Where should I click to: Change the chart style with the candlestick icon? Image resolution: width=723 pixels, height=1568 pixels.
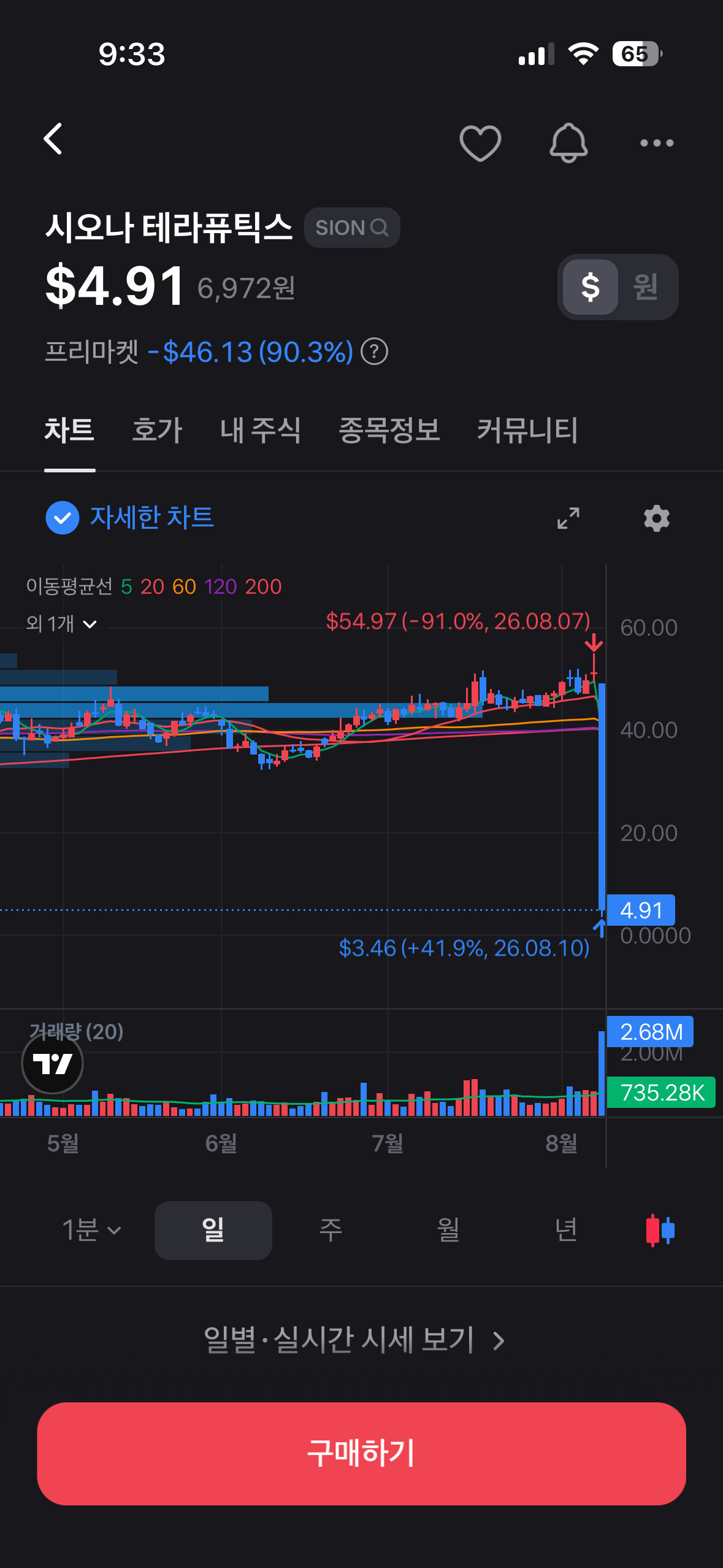tap(660, 1230)
